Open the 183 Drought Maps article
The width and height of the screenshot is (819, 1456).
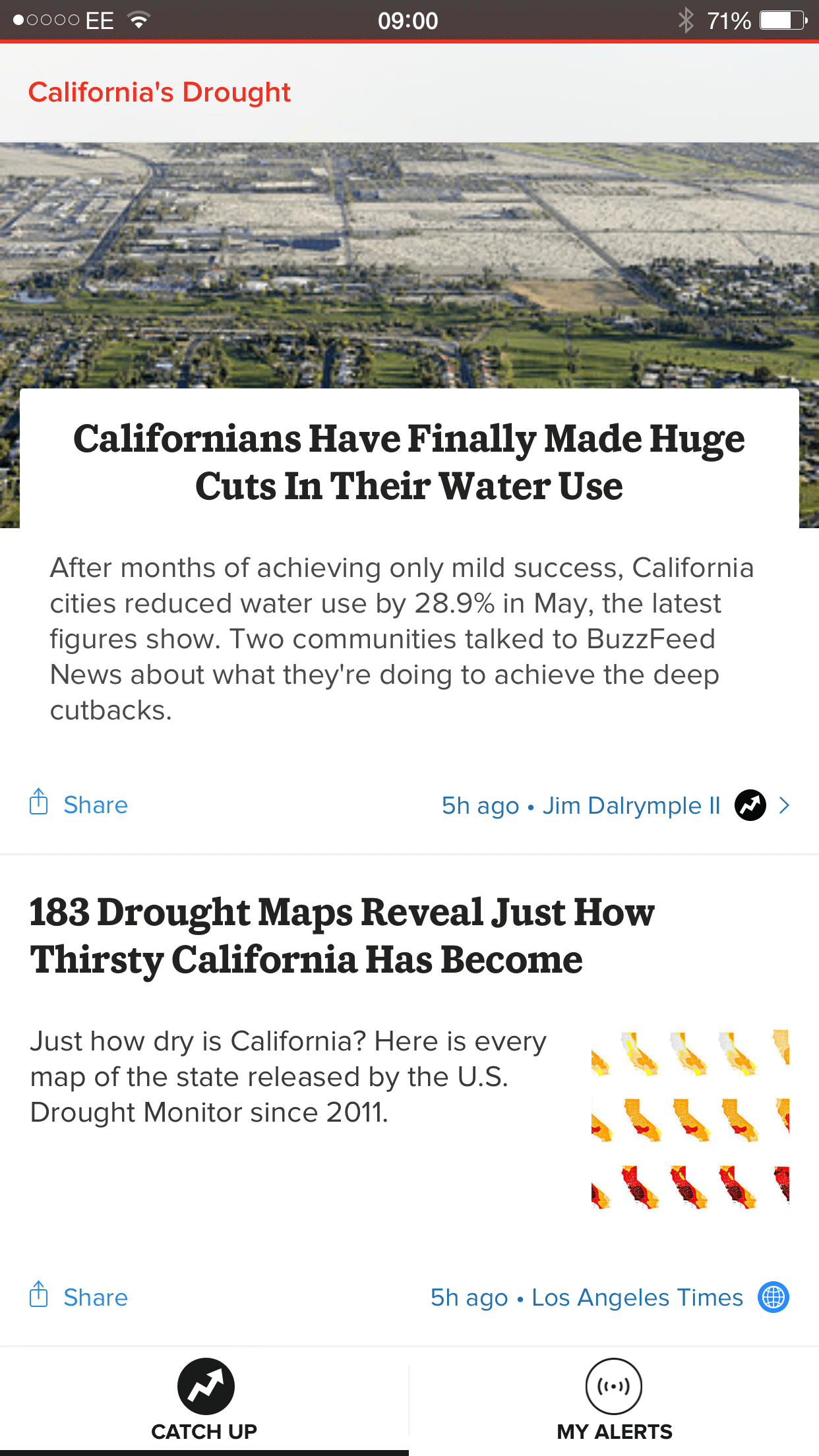coord(342,935)
